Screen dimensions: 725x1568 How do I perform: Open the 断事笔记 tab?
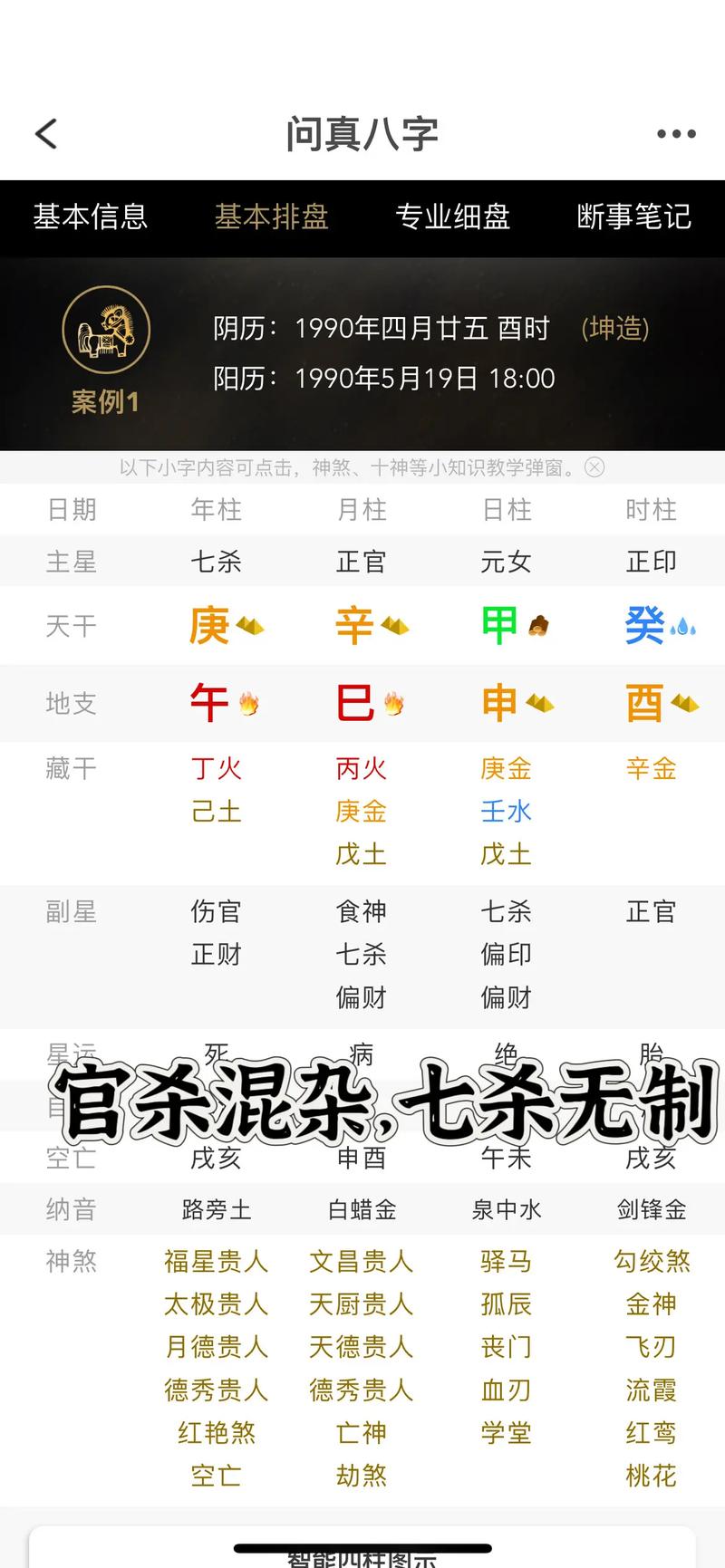point(634,217)
